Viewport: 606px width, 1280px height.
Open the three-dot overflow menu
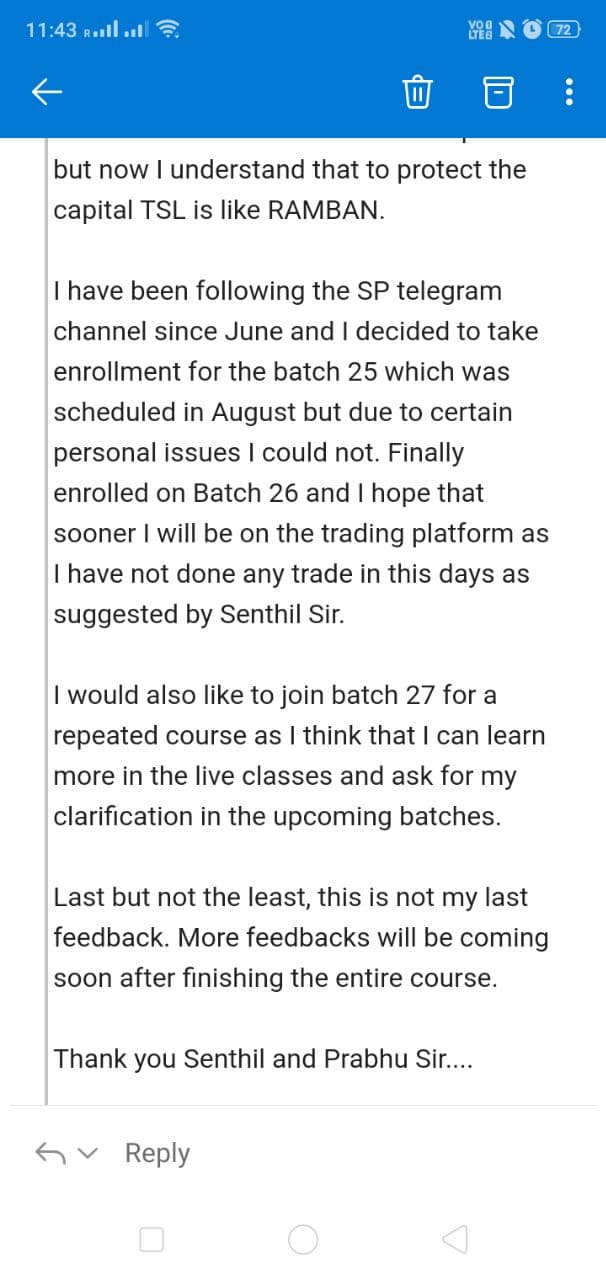point(569,93)
